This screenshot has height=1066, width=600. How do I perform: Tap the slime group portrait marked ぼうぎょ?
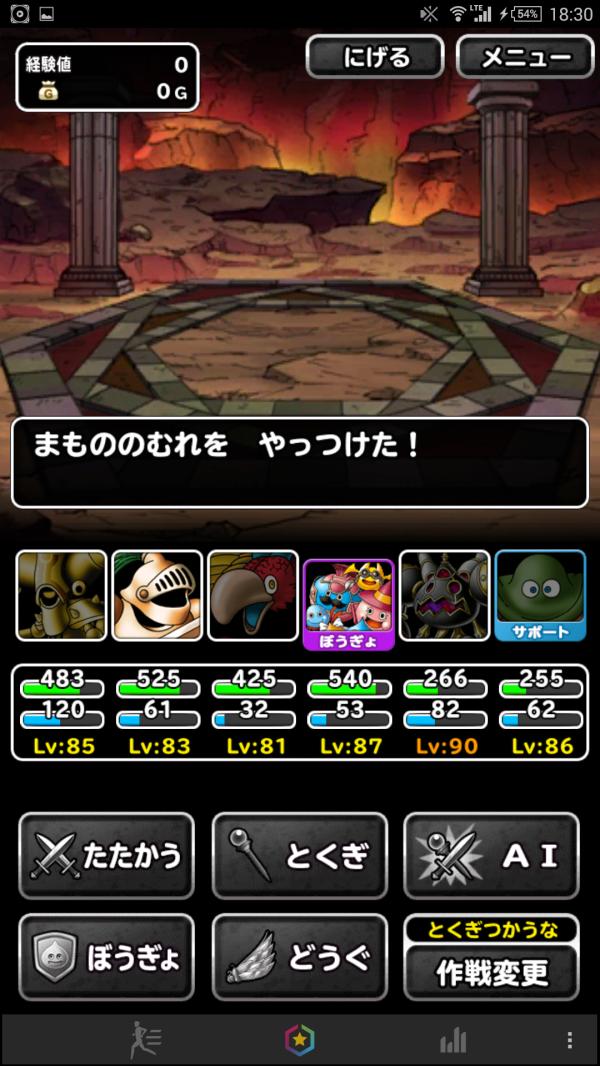click(349, 600)
